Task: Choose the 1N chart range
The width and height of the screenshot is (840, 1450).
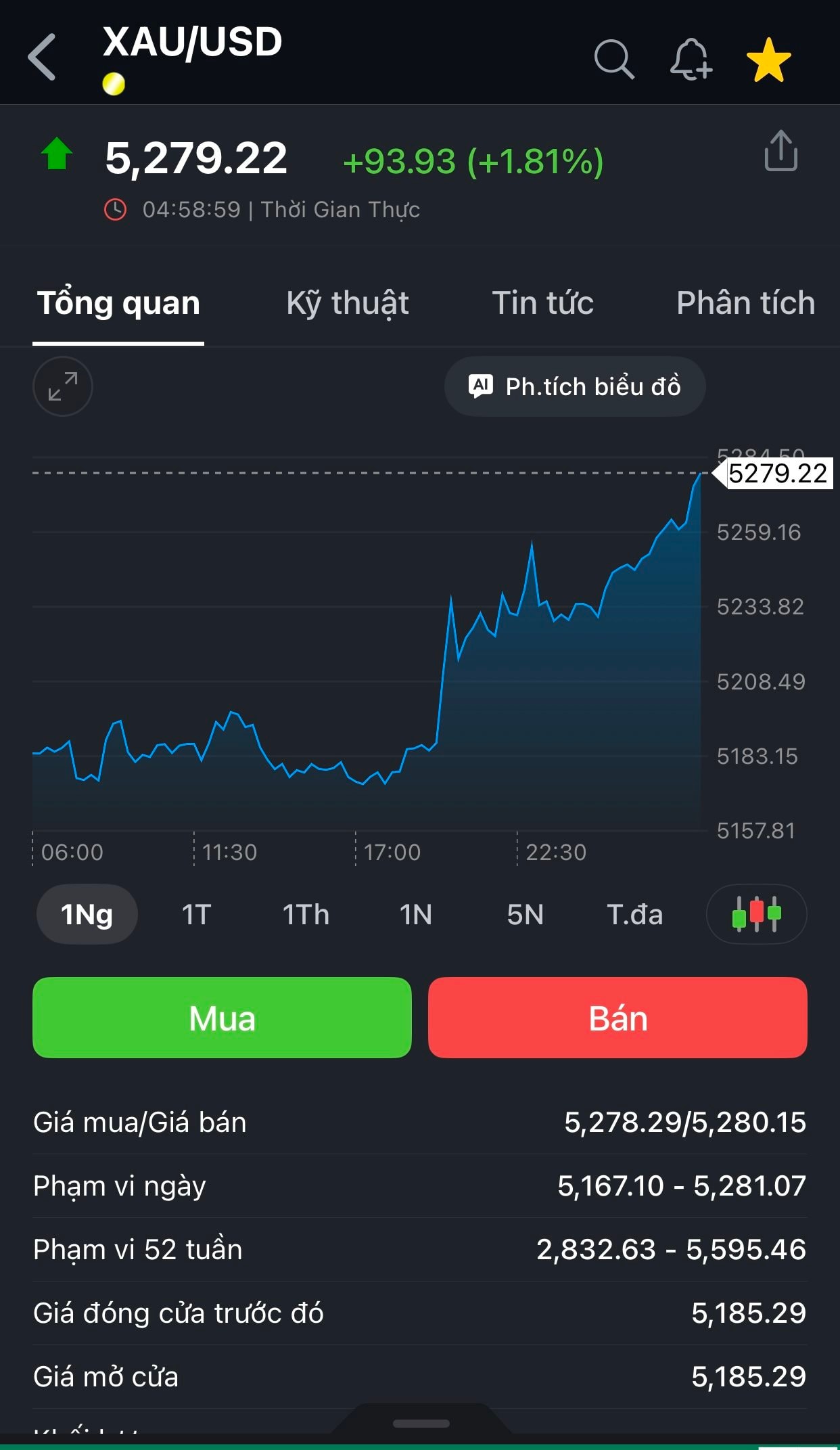Action: click(x=415, y=915)
